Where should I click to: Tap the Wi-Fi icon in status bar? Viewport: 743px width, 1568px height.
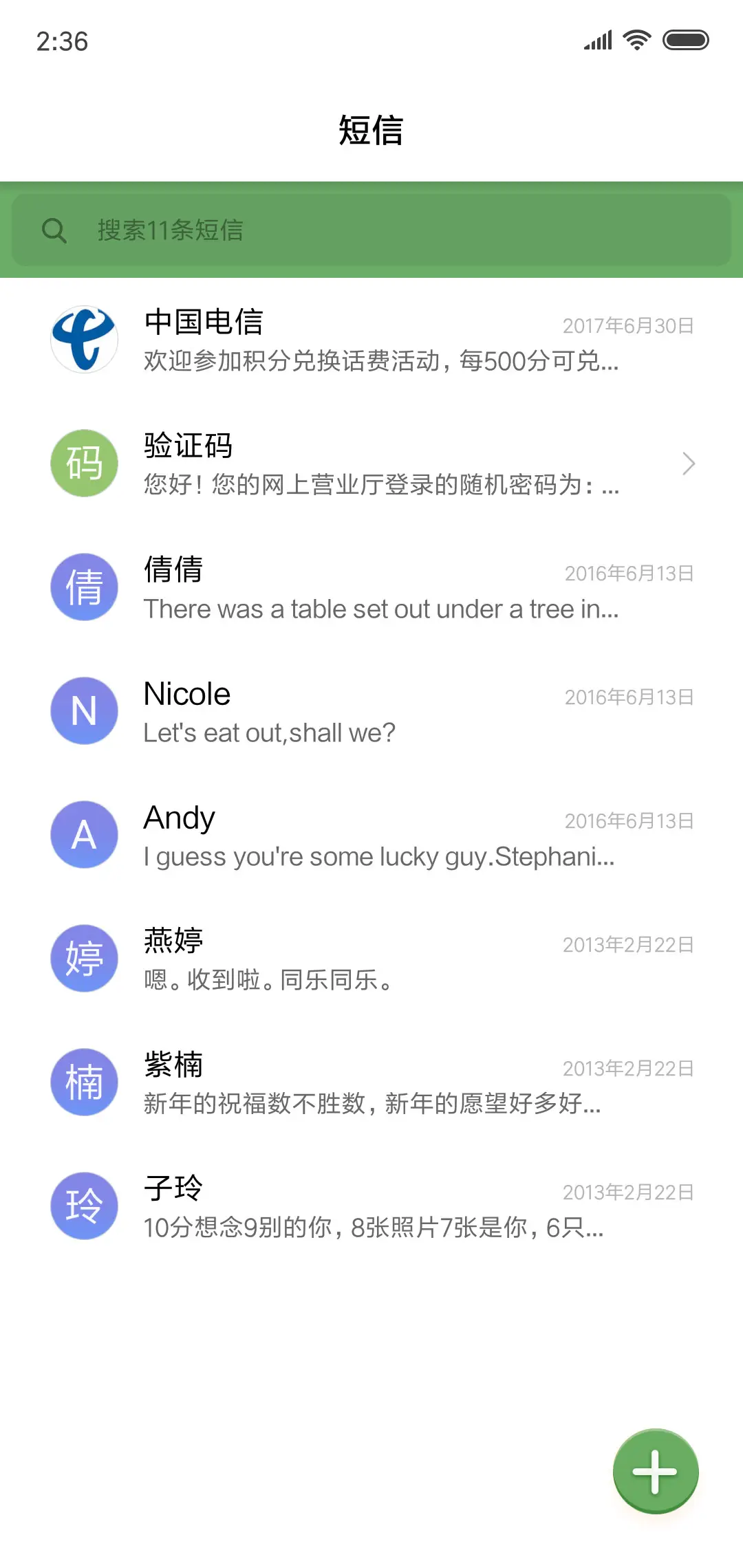(635, 40)
